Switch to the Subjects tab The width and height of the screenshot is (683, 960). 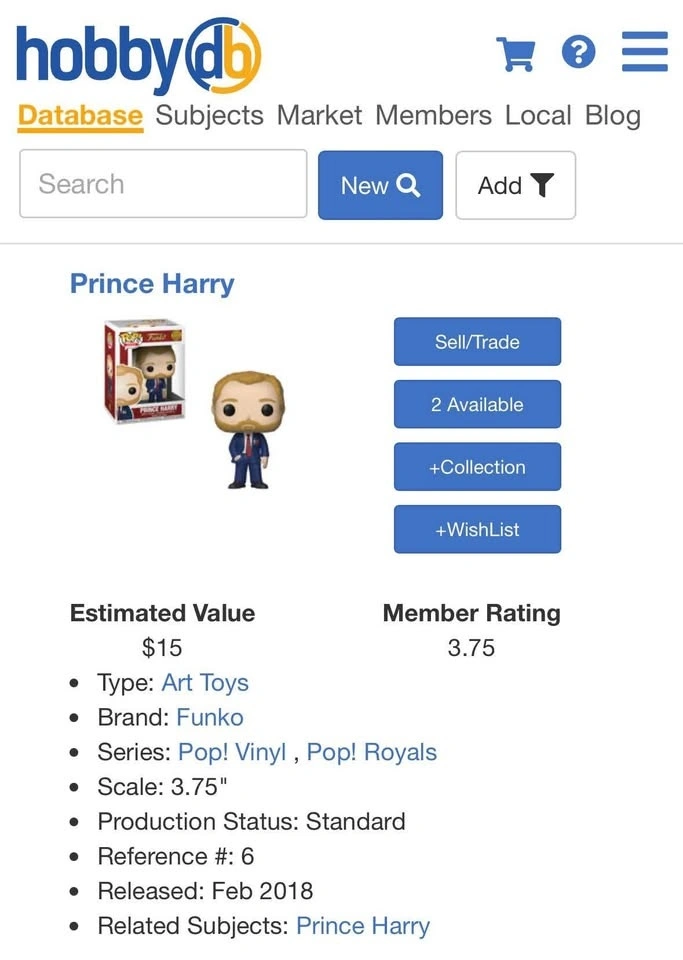pos(210,116)
